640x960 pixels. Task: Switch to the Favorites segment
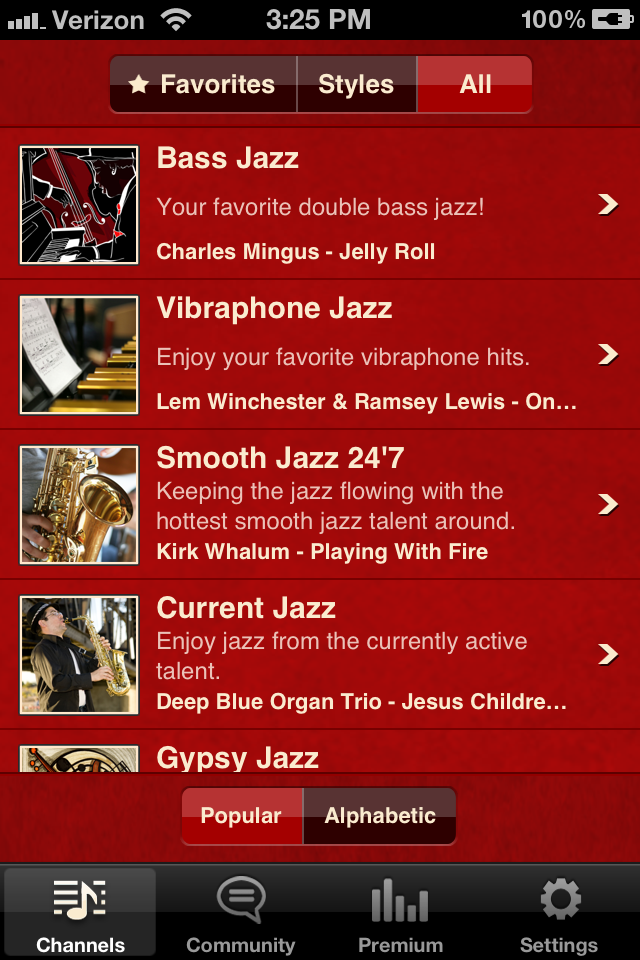click(204, 85)
